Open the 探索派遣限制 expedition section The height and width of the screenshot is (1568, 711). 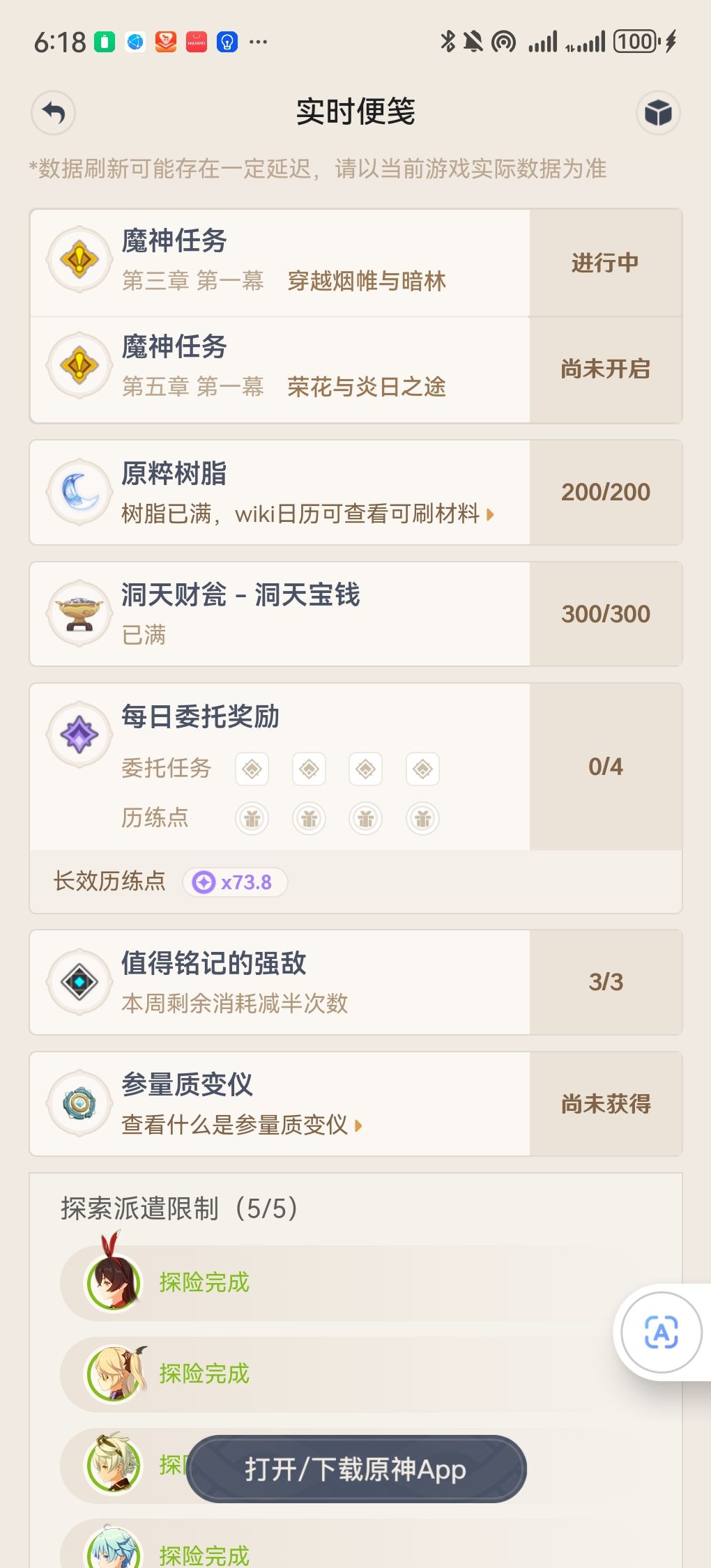coord(178,1205)
